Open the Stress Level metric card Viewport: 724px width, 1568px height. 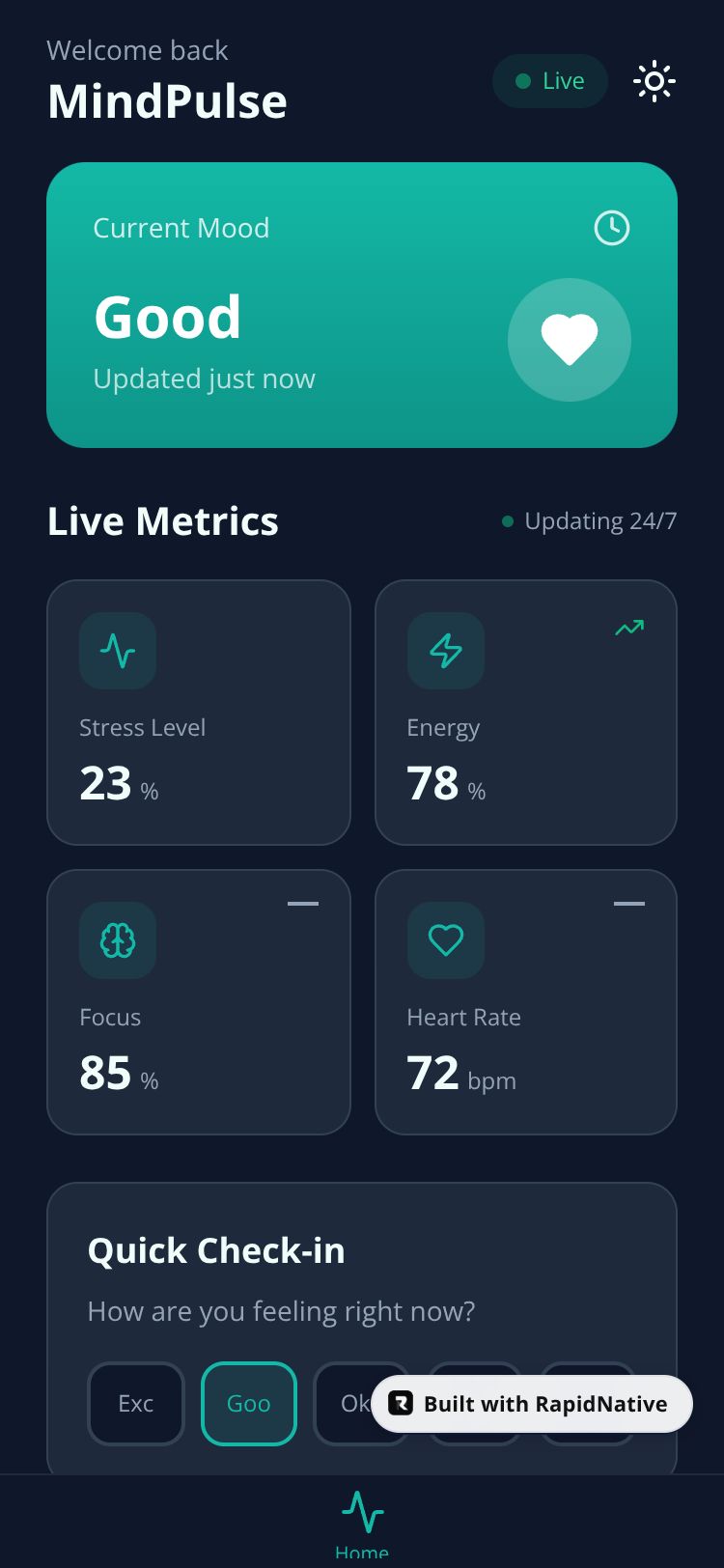tap(198, 713)
